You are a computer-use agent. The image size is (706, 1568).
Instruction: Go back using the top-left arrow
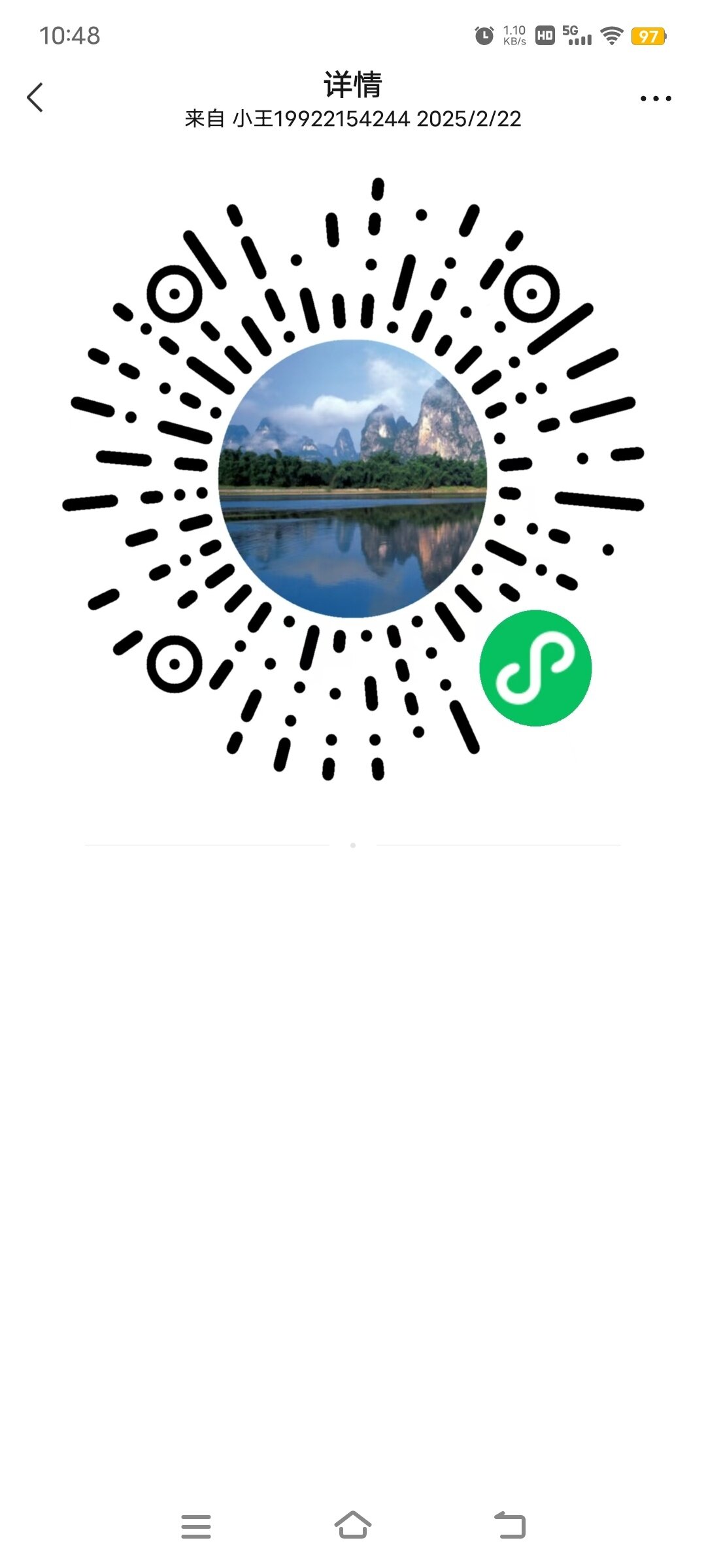(35, 98)
